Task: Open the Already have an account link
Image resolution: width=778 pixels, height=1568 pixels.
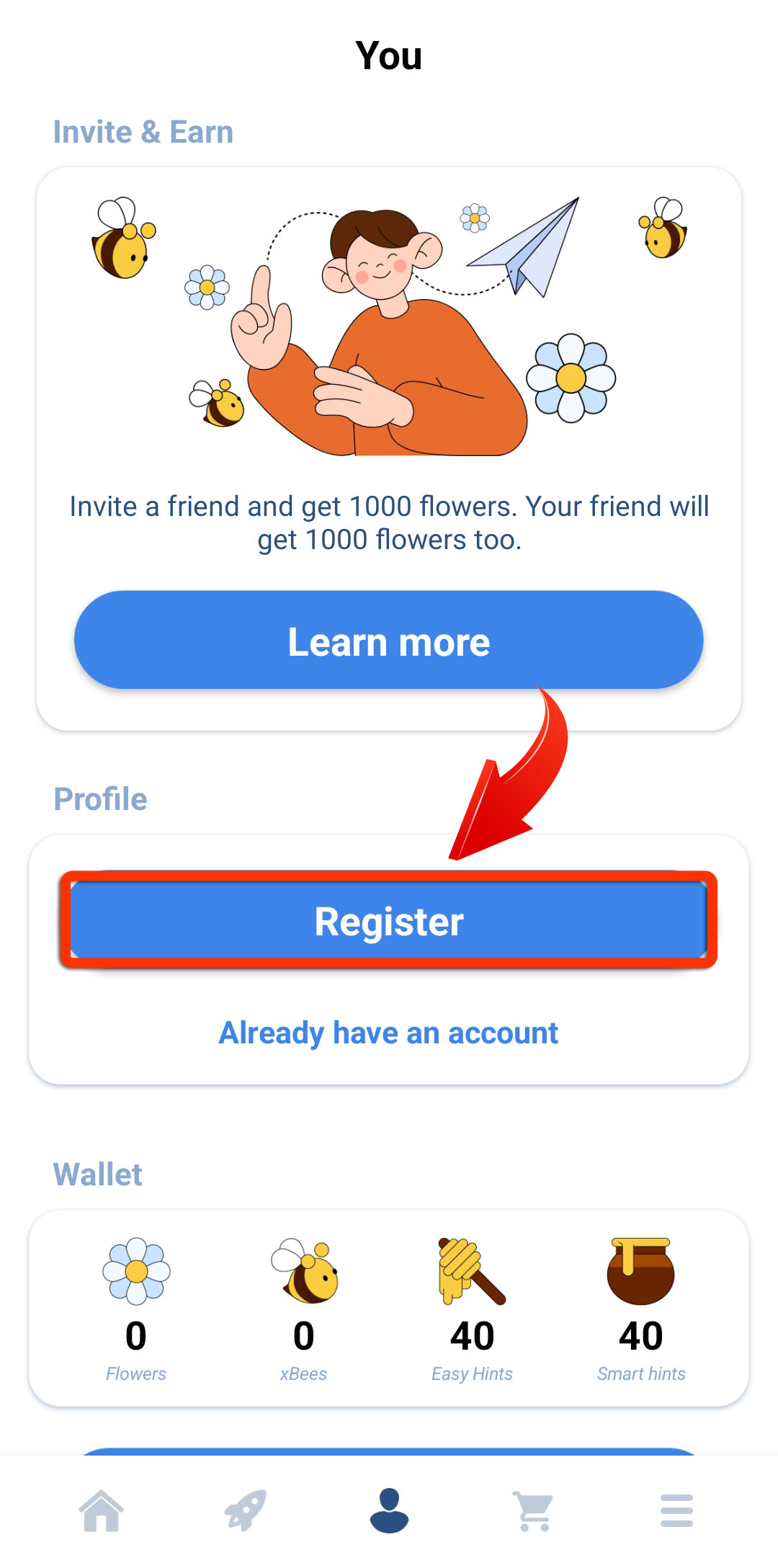Action: pyautogui.click(x=388, y=1033)
